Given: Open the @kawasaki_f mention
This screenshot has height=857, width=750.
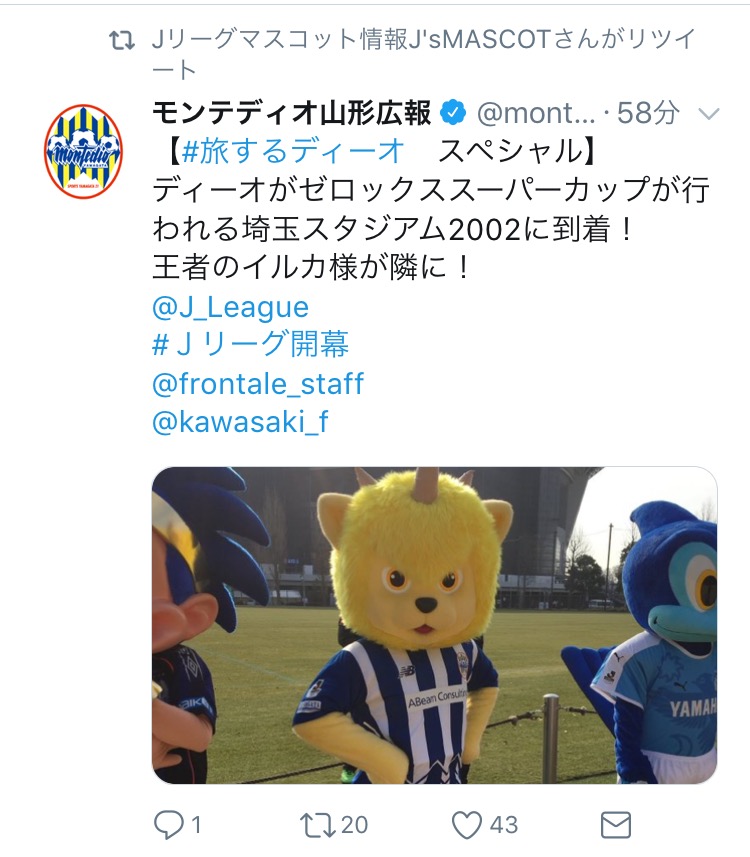Looking at the screenshot, I should click(240, 422).
